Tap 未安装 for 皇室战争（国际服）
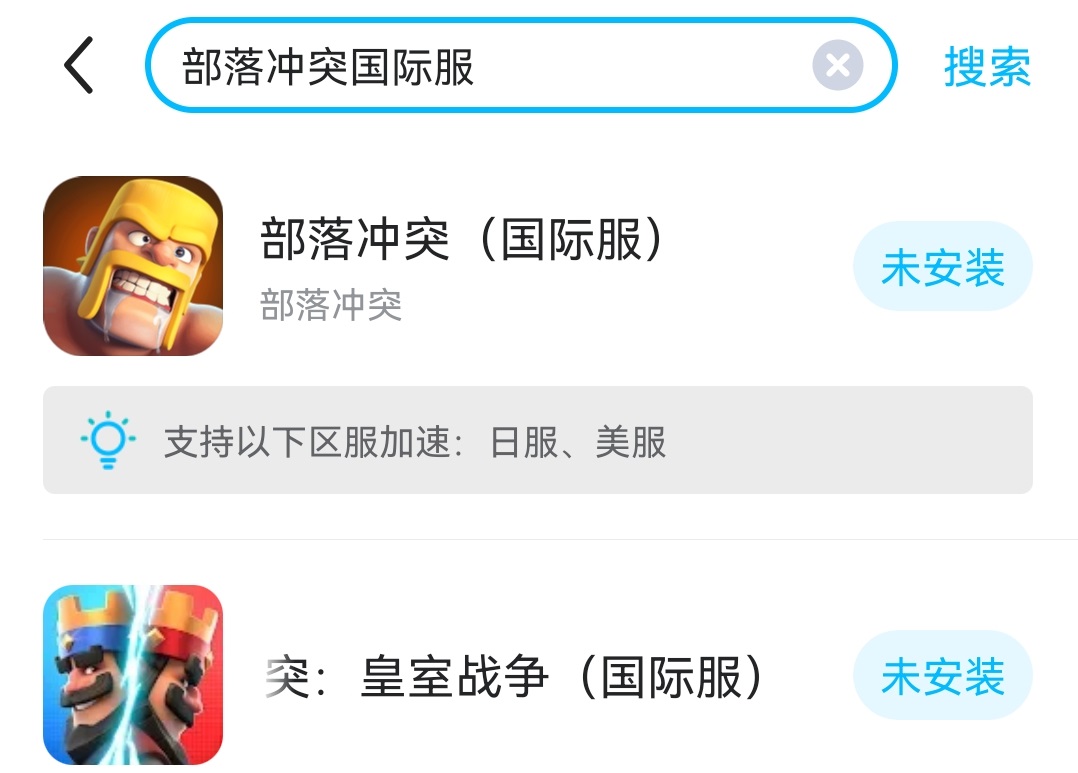The width and height of the screenshot is (1078, 773). click(942, 677)
